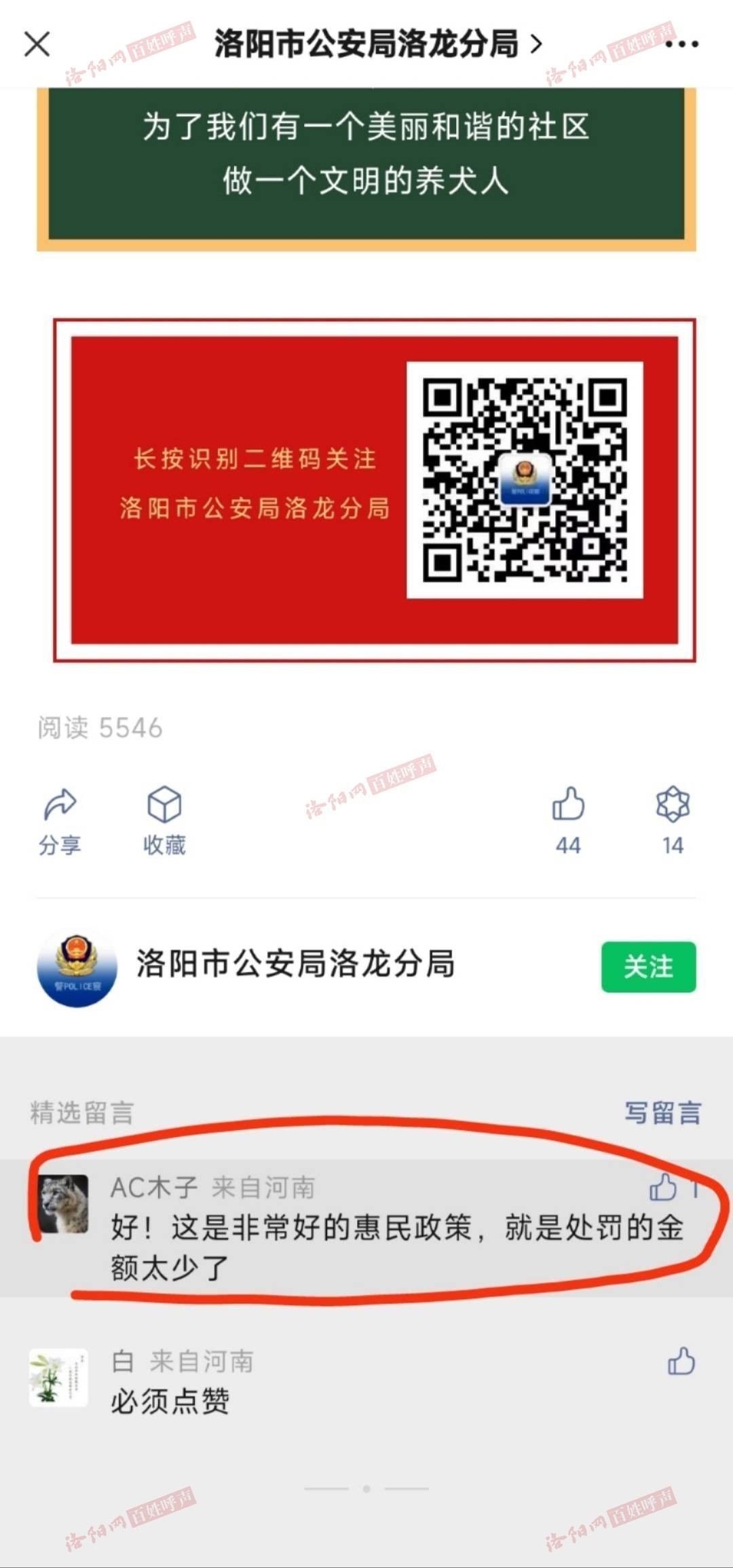This screenshot has width=733, height=1568.
Task: Close the article page
Action: tap(37, 45)
